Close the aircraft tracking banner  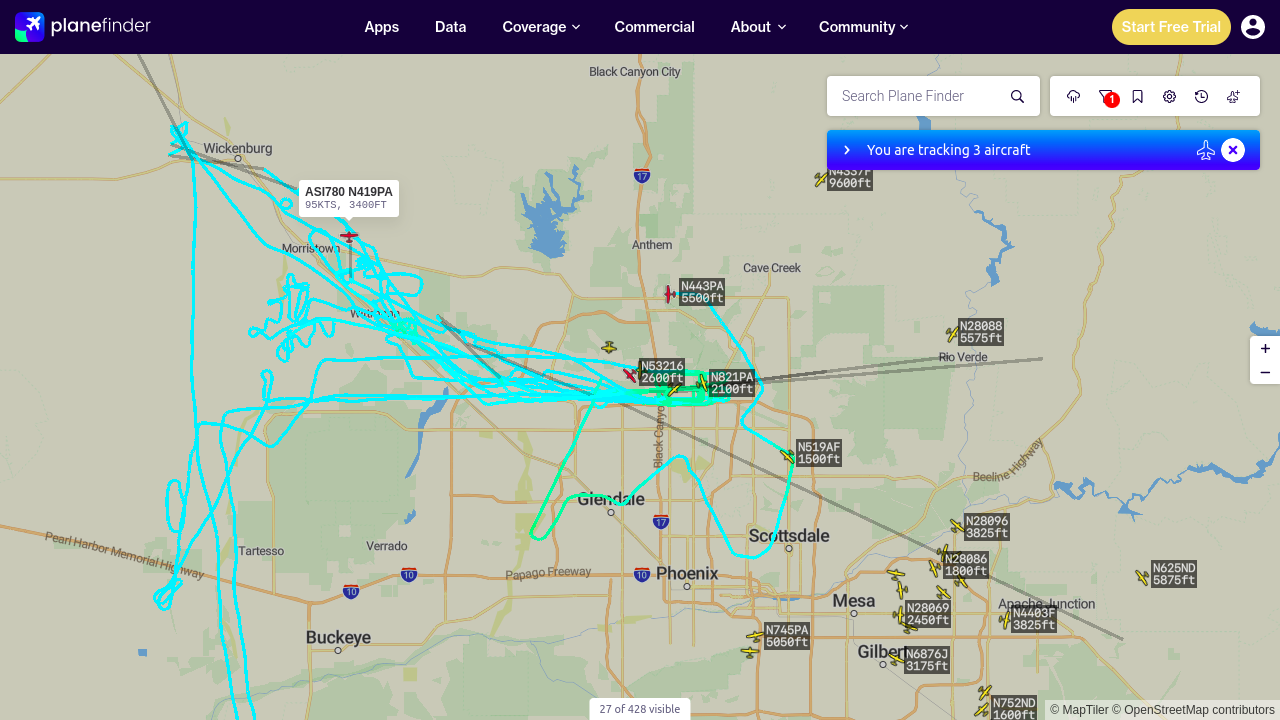1233,150
